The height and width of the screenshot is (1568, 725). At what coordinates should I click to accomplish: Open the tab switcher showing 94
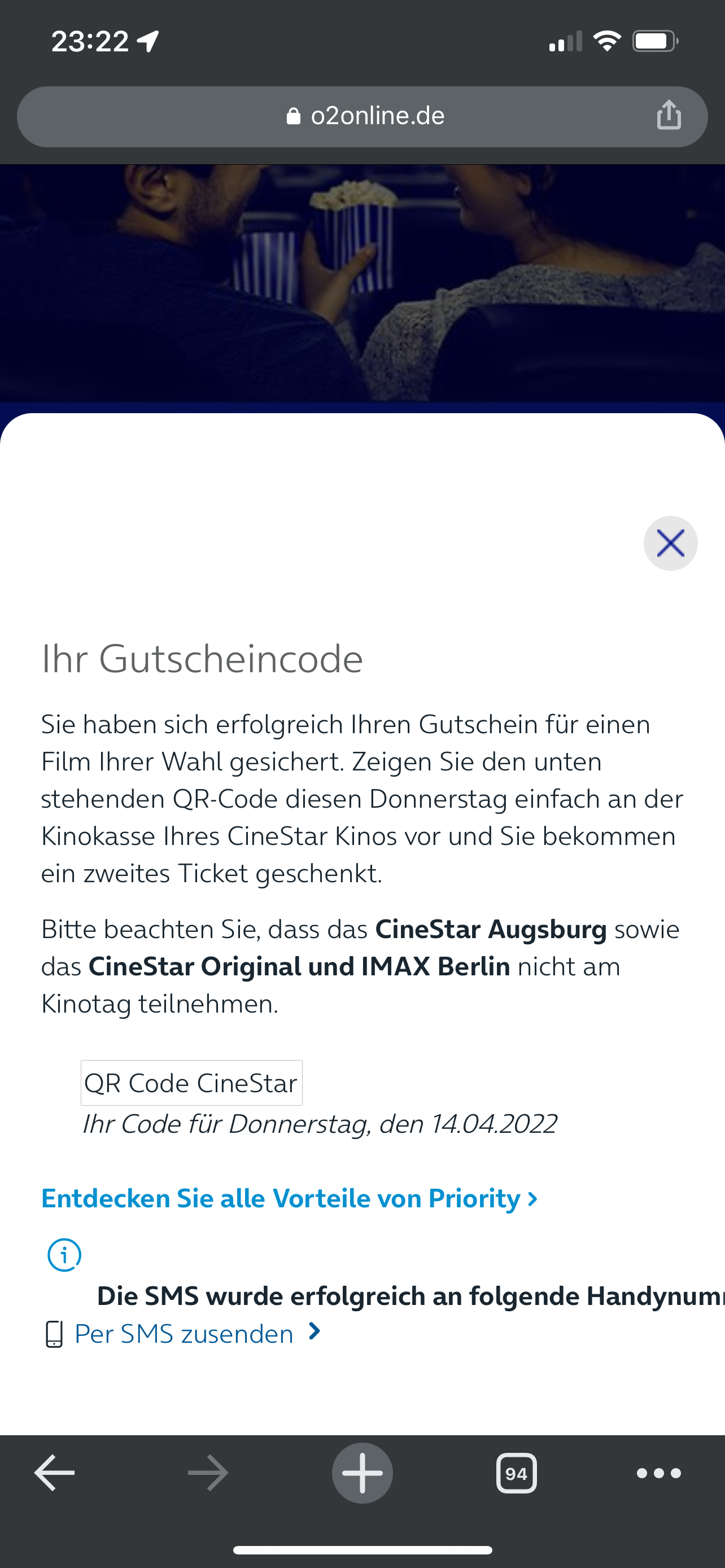coord(516,1473)
